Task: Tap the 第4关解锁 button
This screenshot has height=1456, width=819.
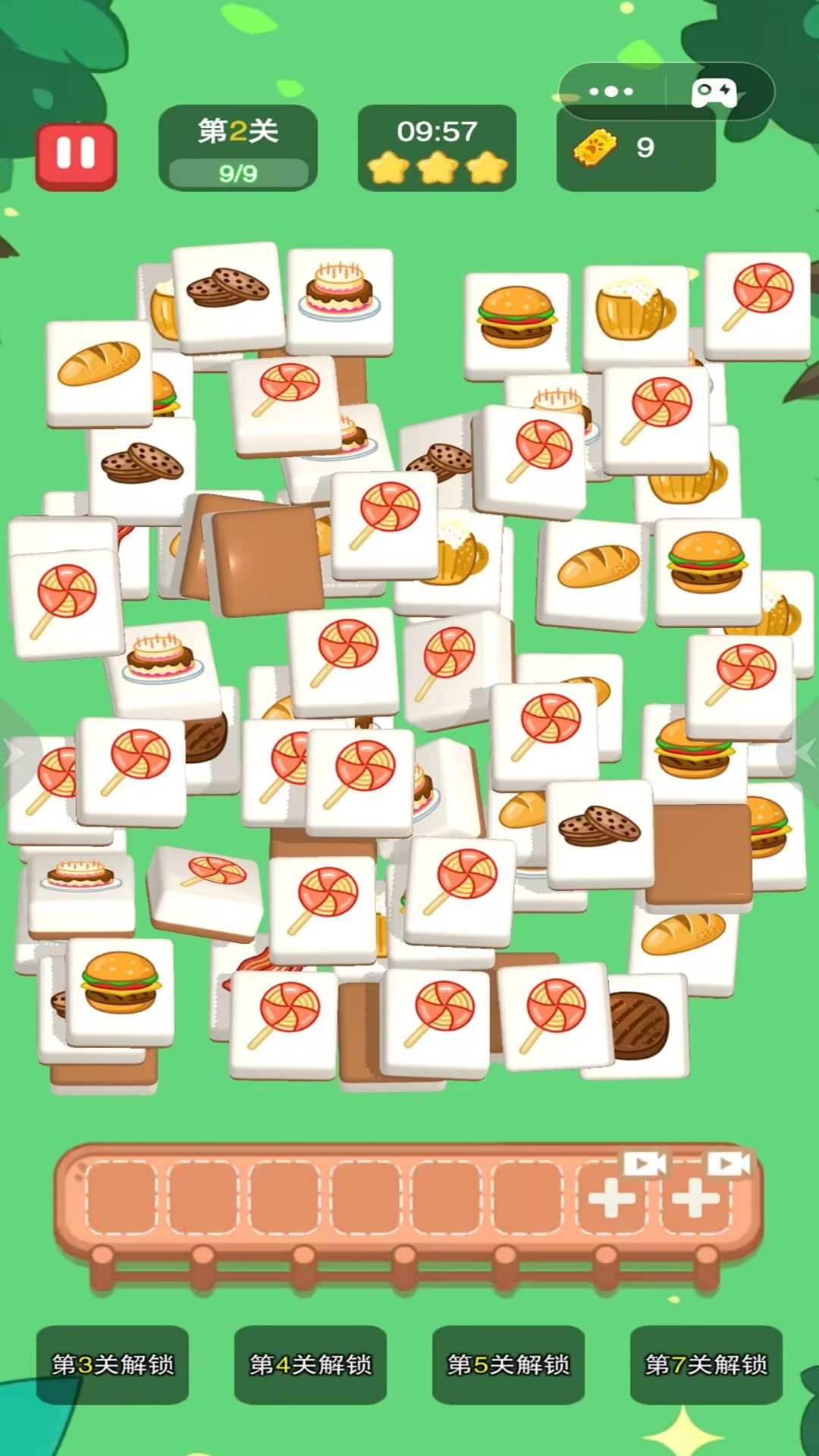Action: [x=310, y=1365]
